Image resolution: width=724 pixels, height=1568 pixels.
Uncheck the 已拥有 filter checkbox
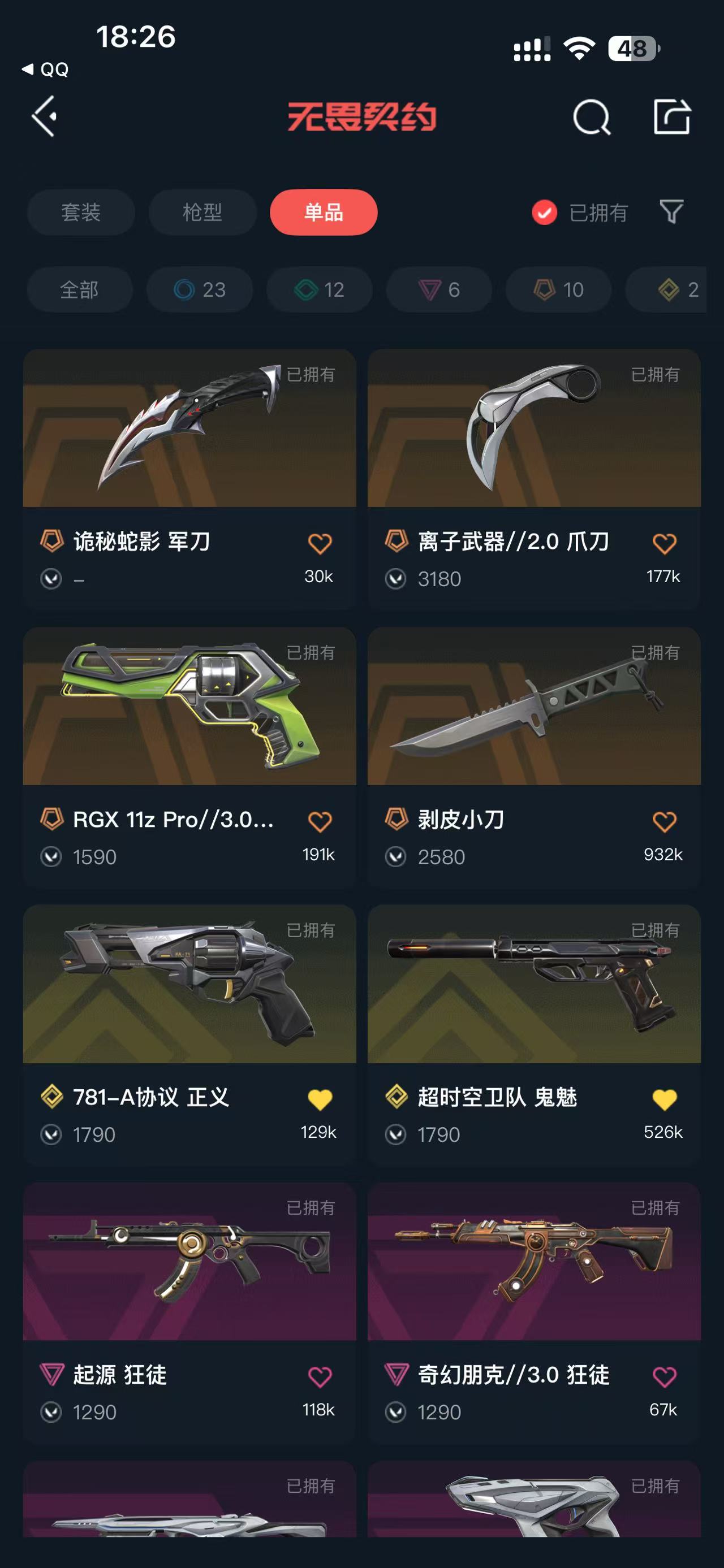pyautogui.click(x=544, y=213)
